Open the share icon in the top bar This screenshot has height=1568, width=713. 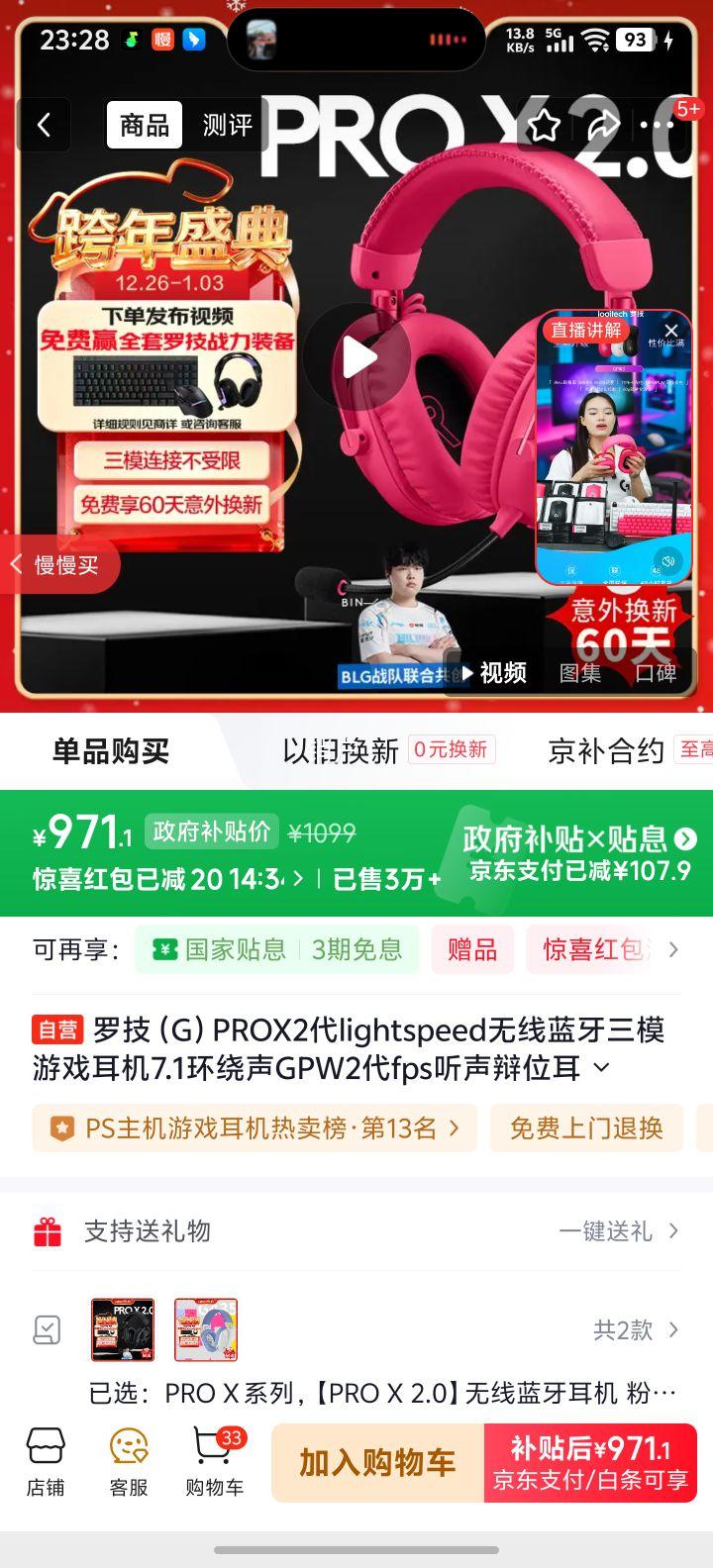click(x=605, y=125)
